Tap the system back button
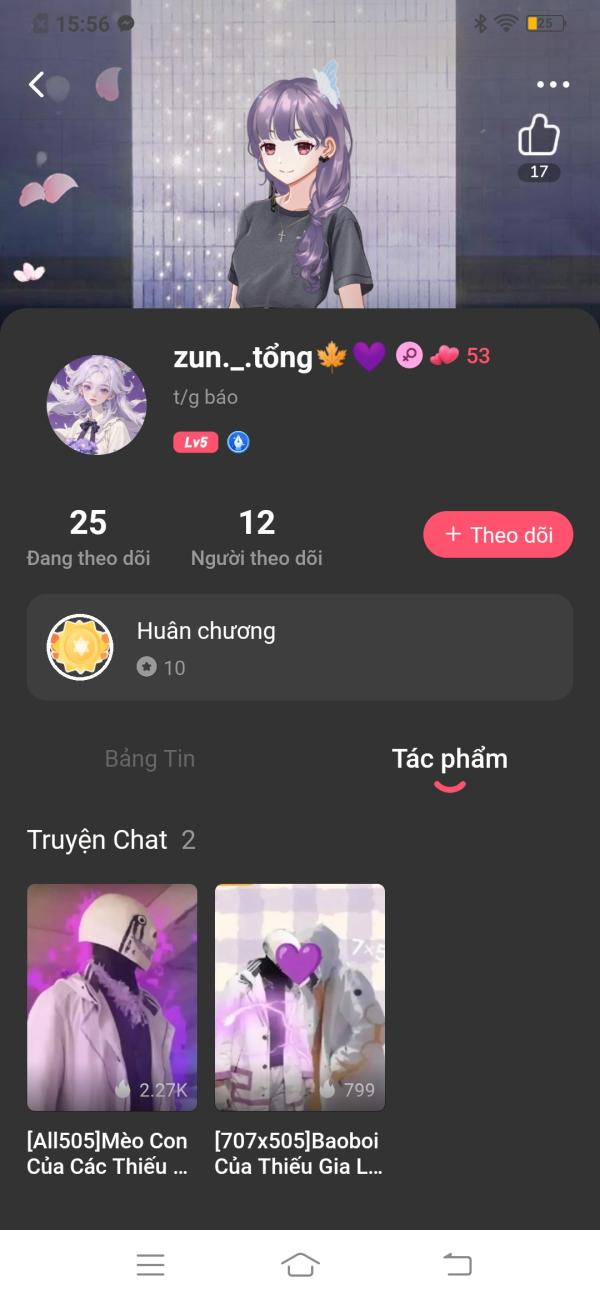 click(457, 1265)
